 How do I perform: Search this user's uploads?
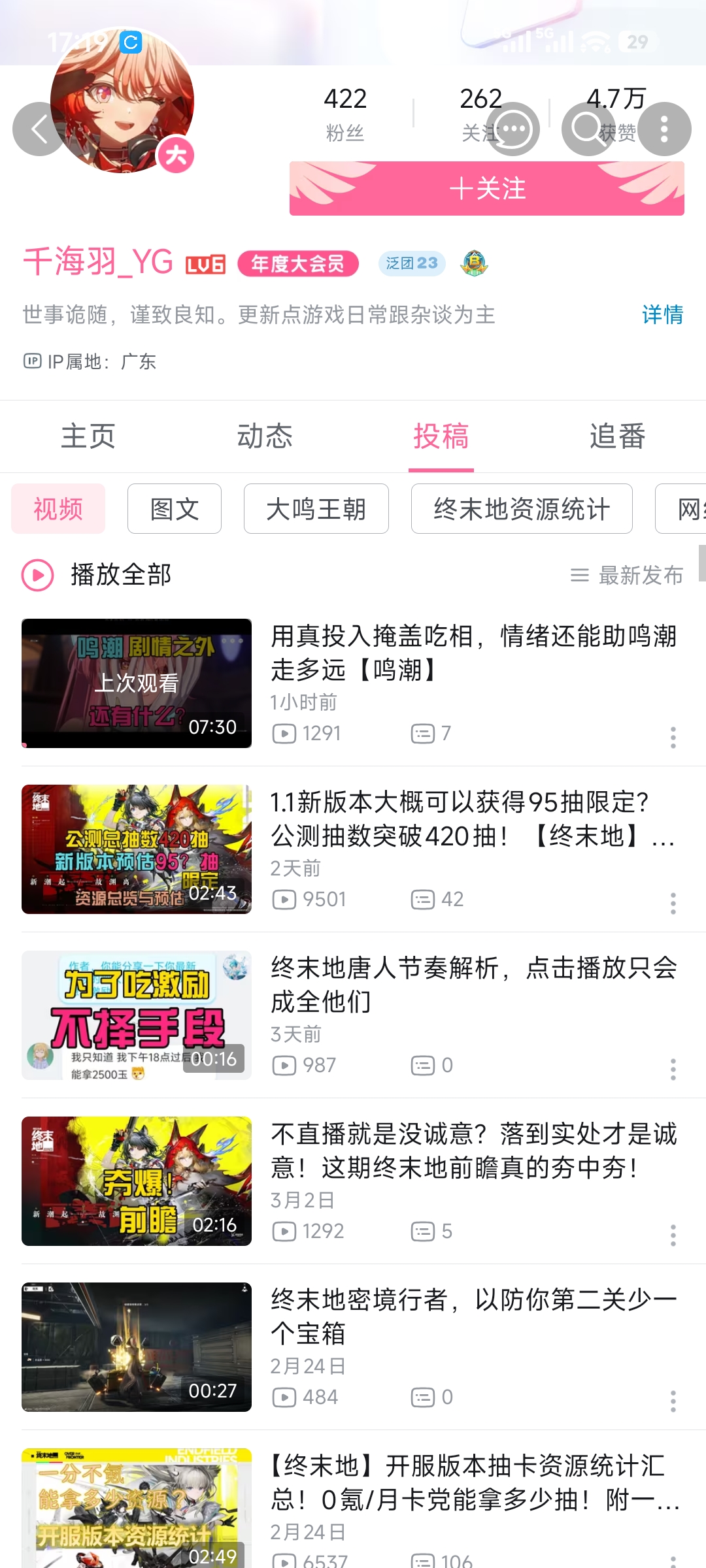click(x=587, y=129)
